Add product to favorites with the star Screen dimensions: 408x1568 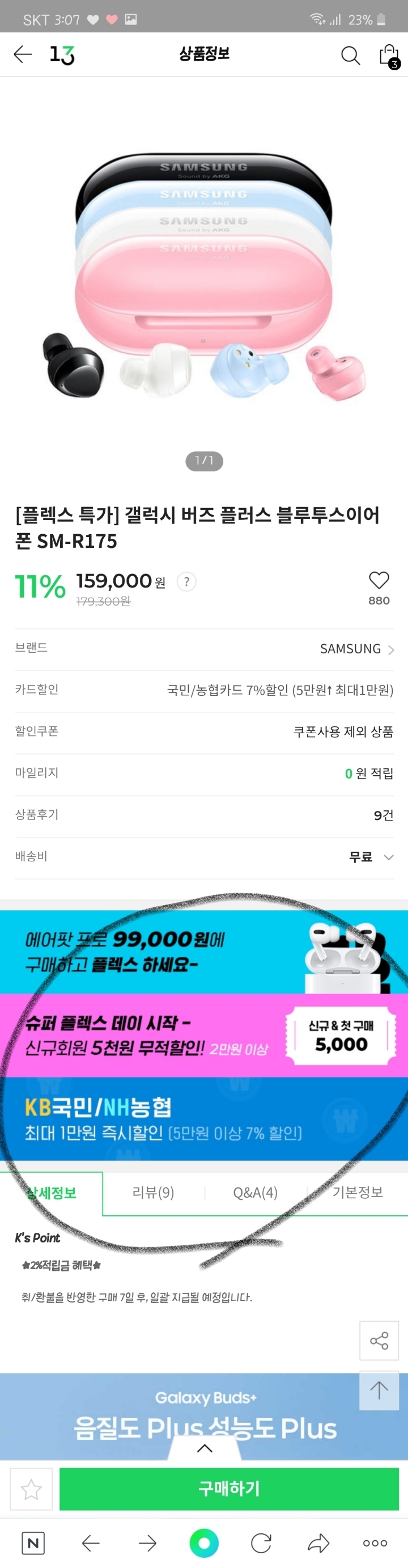tap(31, 1490)
